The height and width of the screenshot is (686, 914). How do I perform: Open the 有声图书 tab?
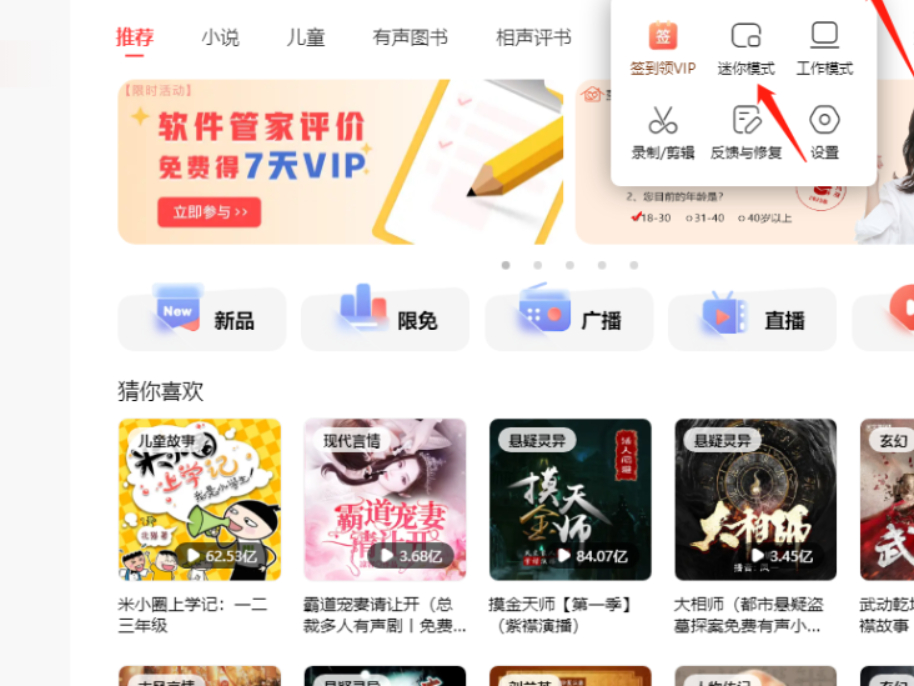click(x=410, y=38)
